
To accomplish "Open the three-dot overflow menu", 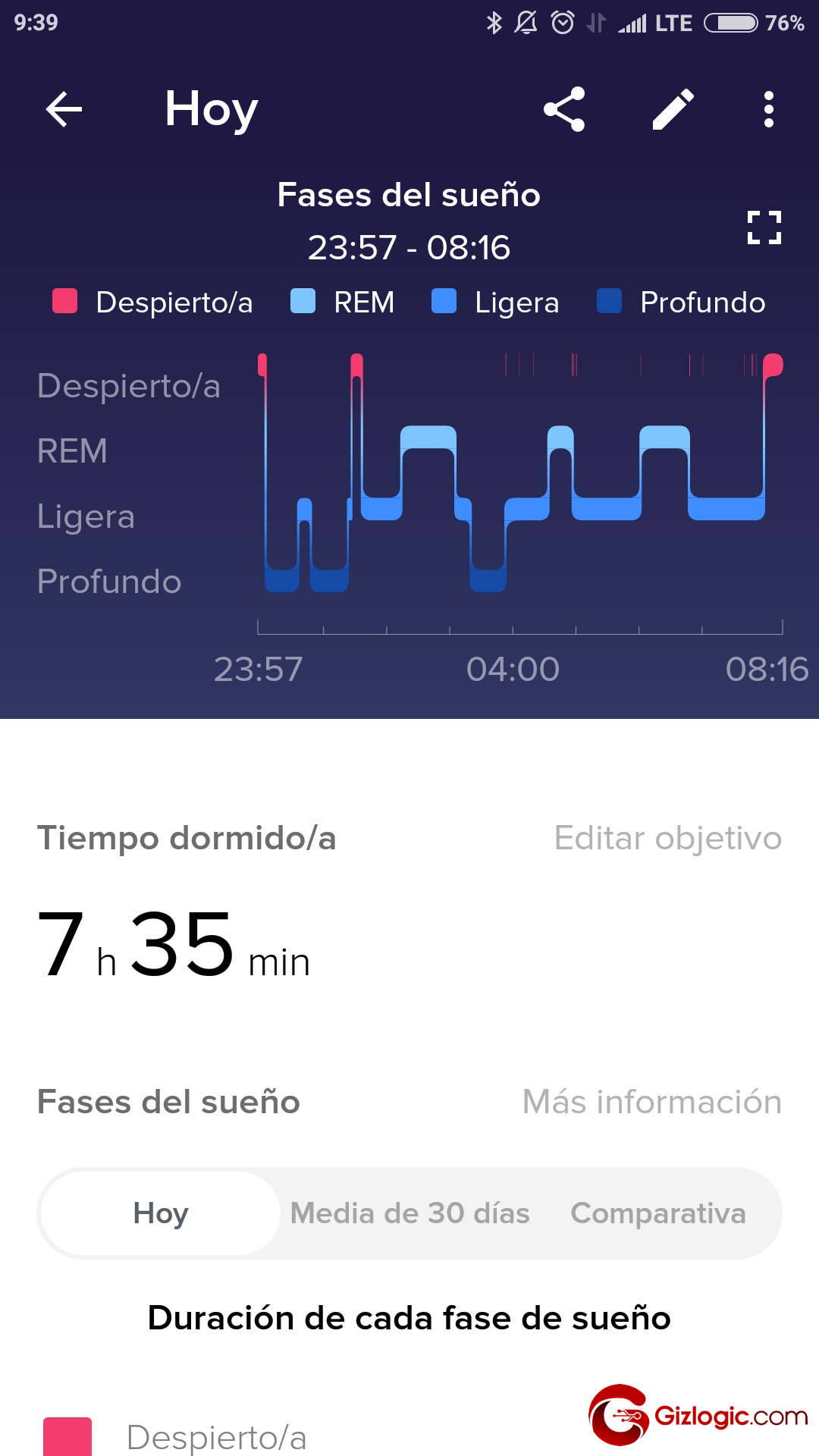I will pos(769,109).
